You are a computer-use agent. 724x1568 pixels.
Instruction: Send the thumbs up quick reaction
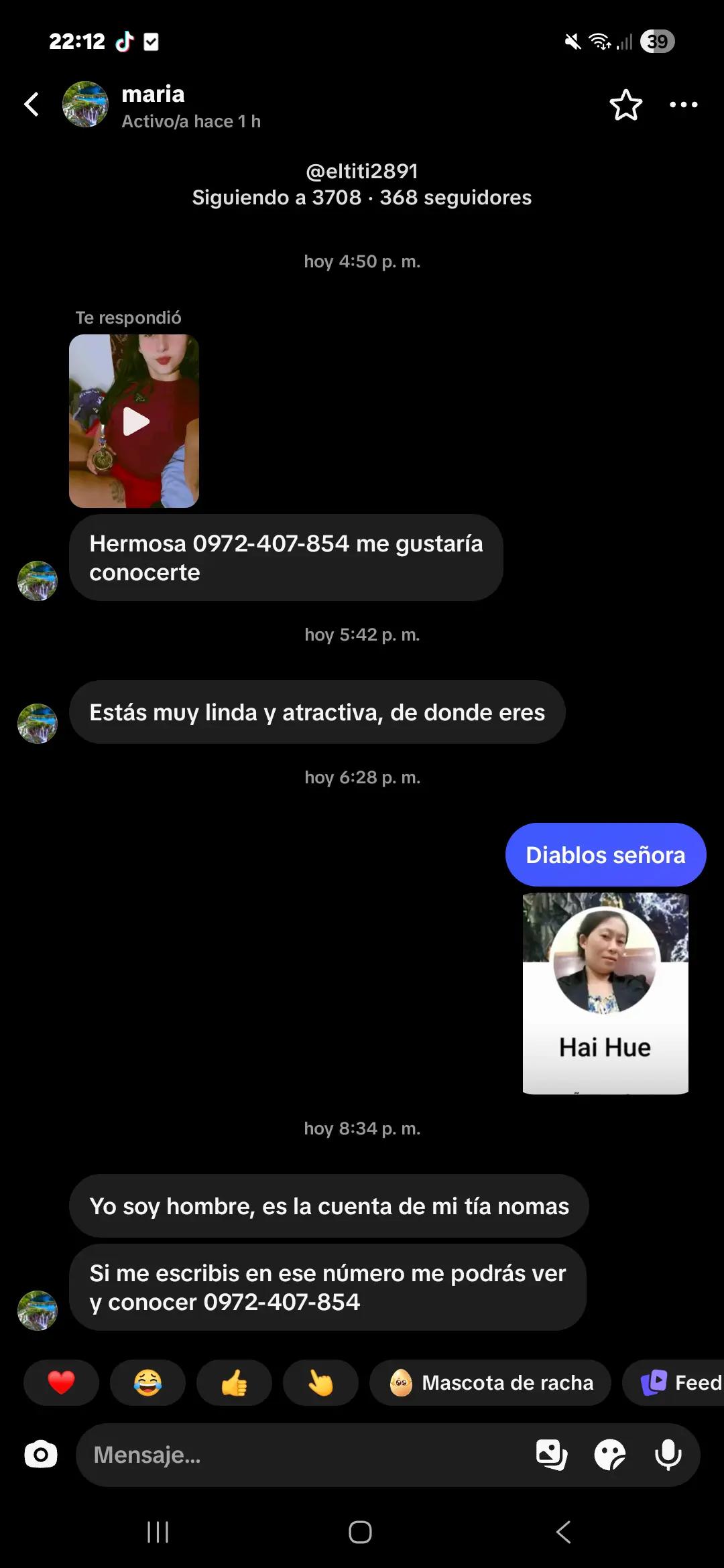[x=234, y=1382]
